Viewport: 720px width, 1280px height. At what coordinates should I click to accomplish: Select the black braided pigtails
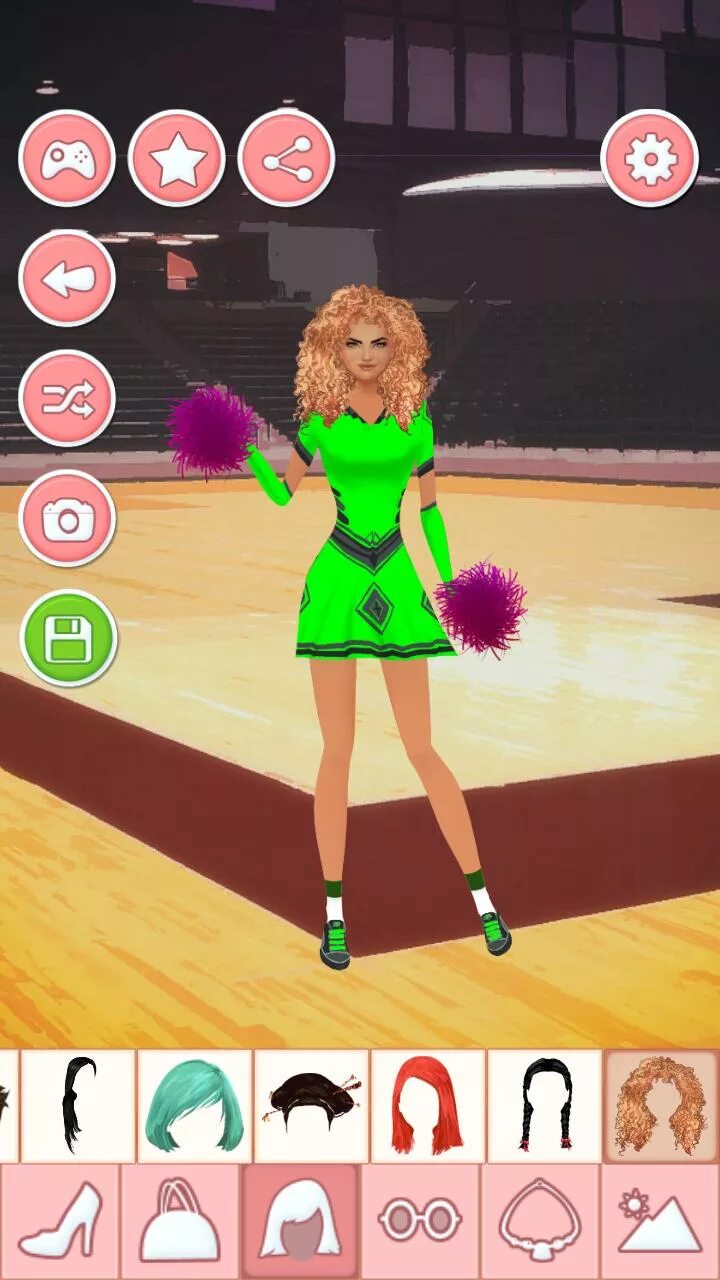click(x=545, y=1105)
